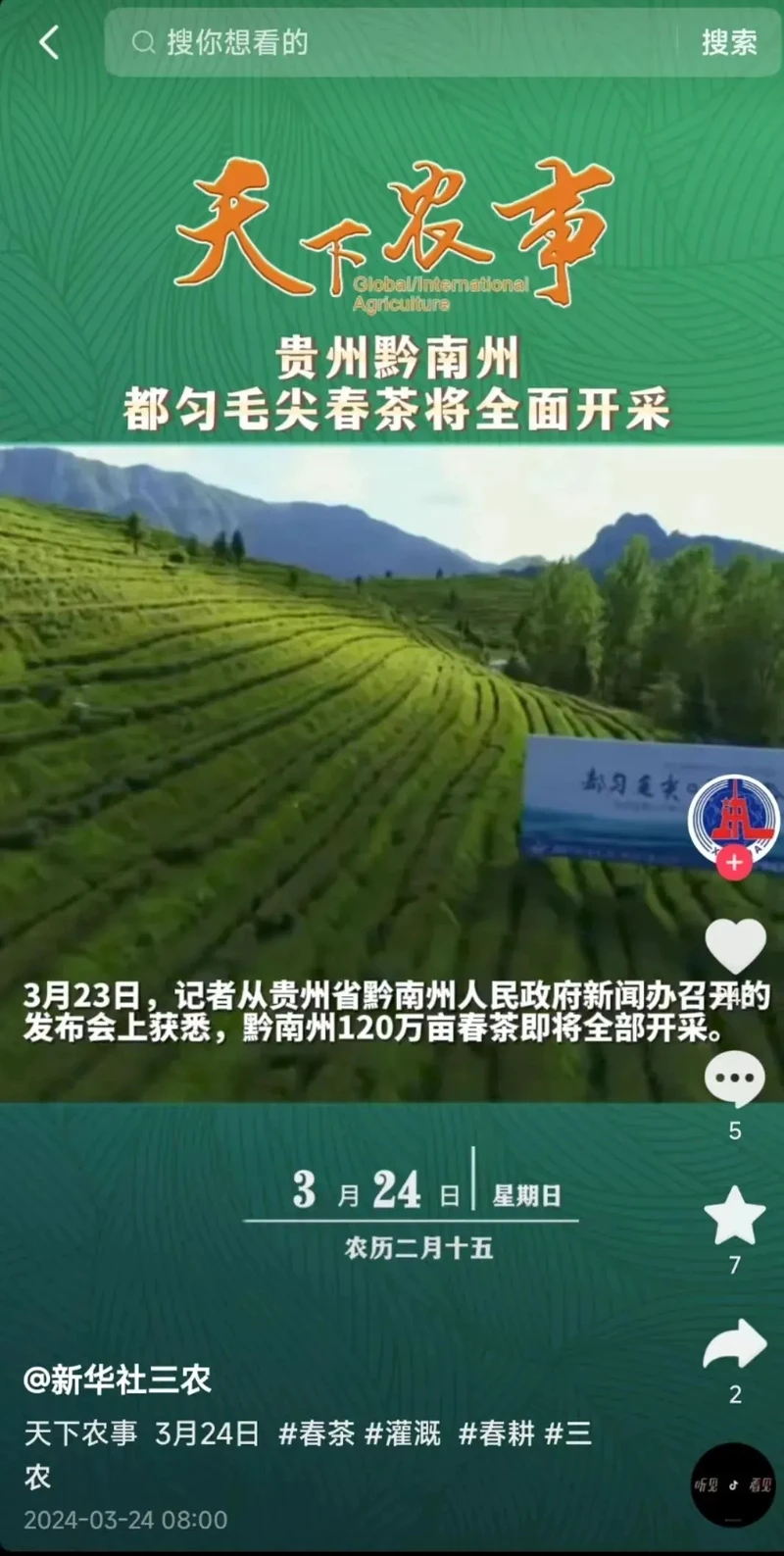Screen dimensions: 784x1556
Task: Open @新华社三农 author name
Action: click(118, 1380)
